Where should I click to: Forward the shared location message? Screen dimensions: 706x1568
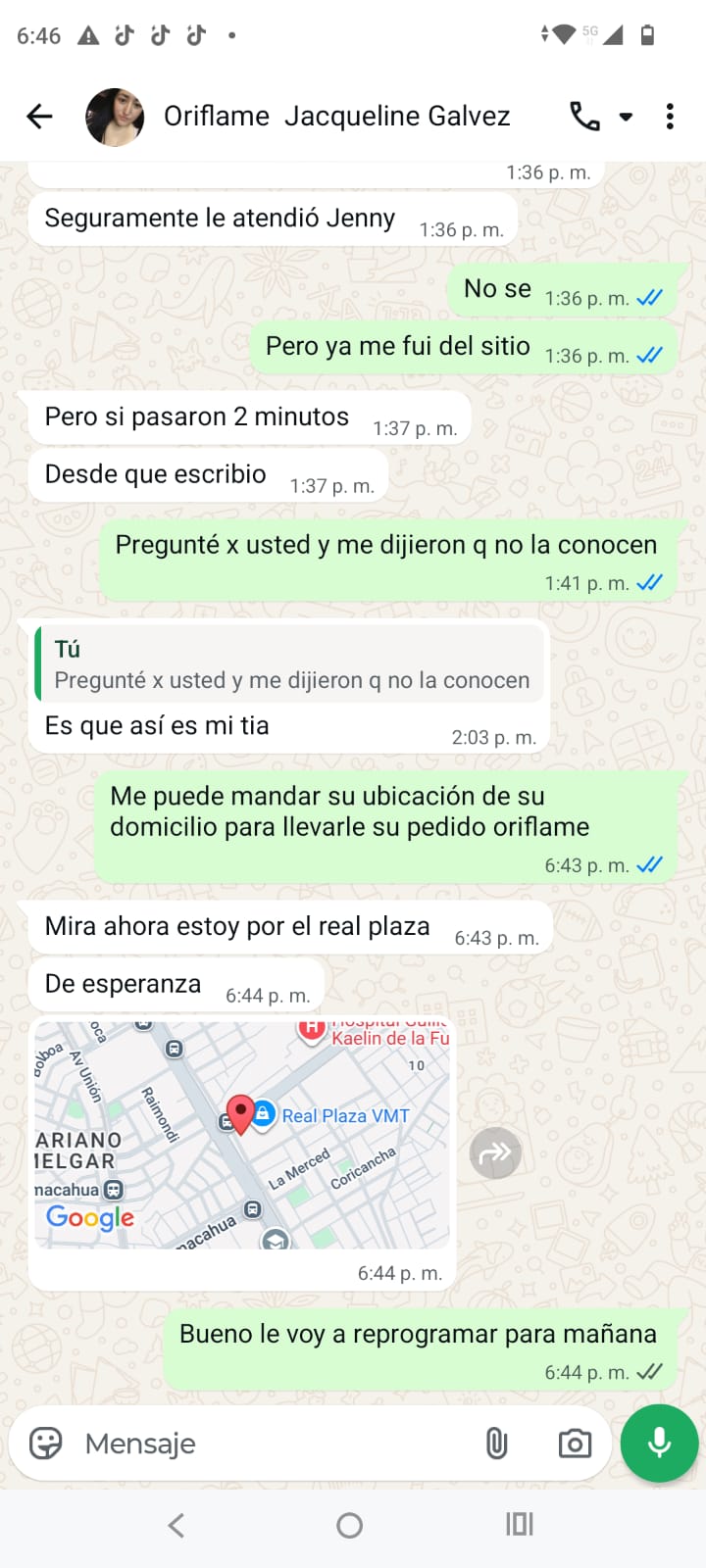click(495, 1153)
